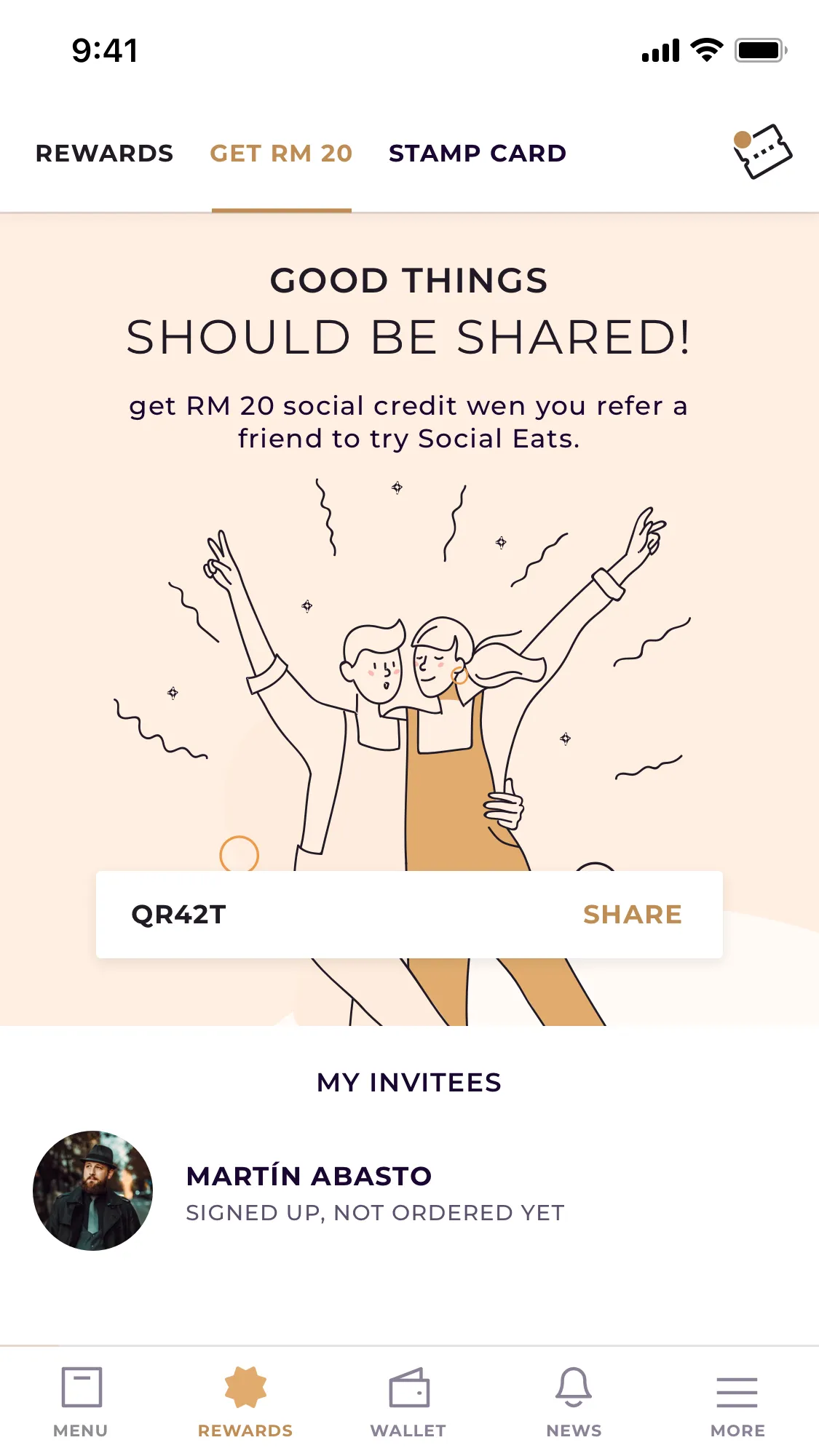Open Rewards in the bottom navigation

(245, 1401)
